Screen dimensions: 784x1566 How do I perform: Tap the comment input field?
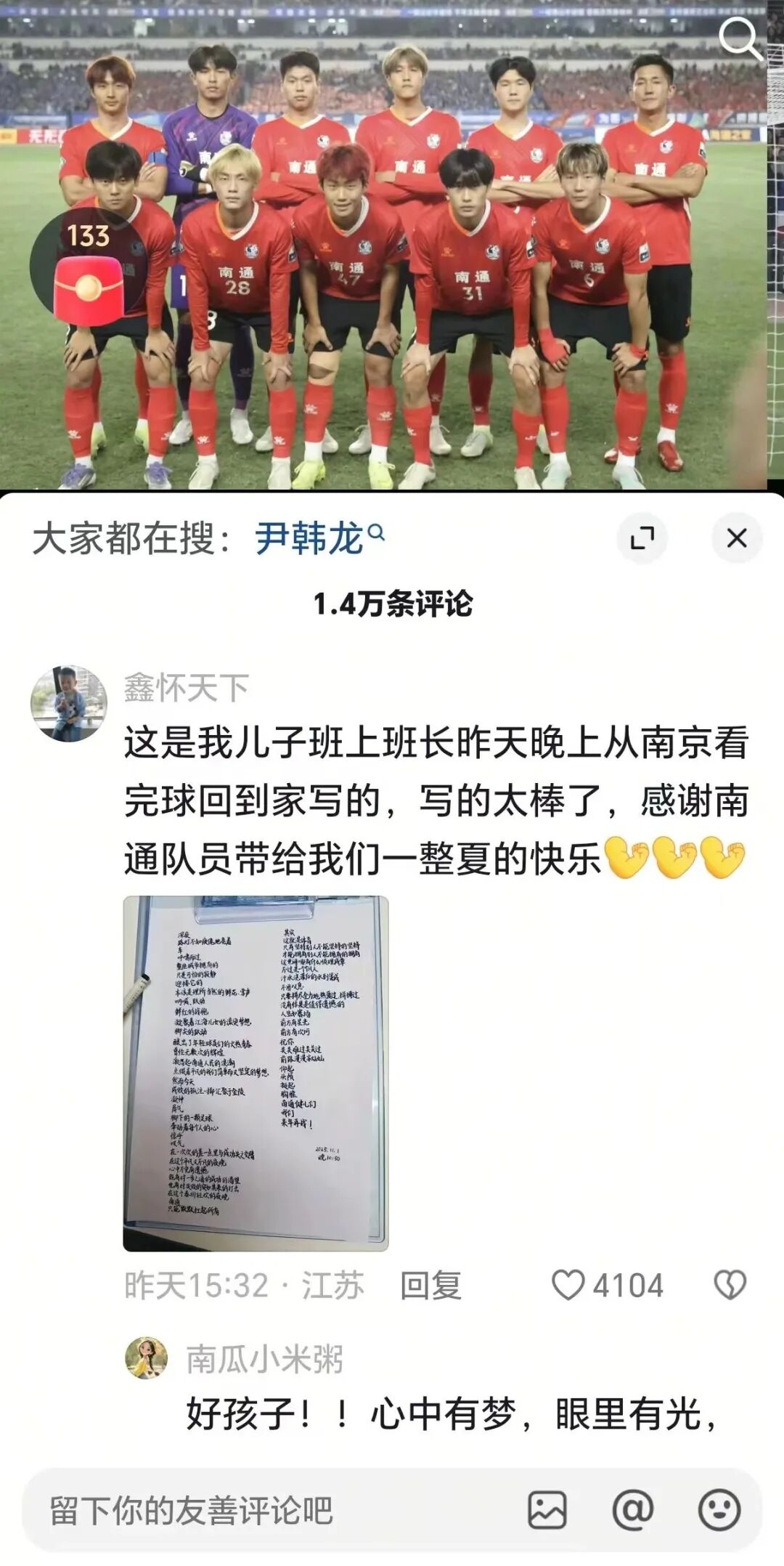coord(269,1510)
